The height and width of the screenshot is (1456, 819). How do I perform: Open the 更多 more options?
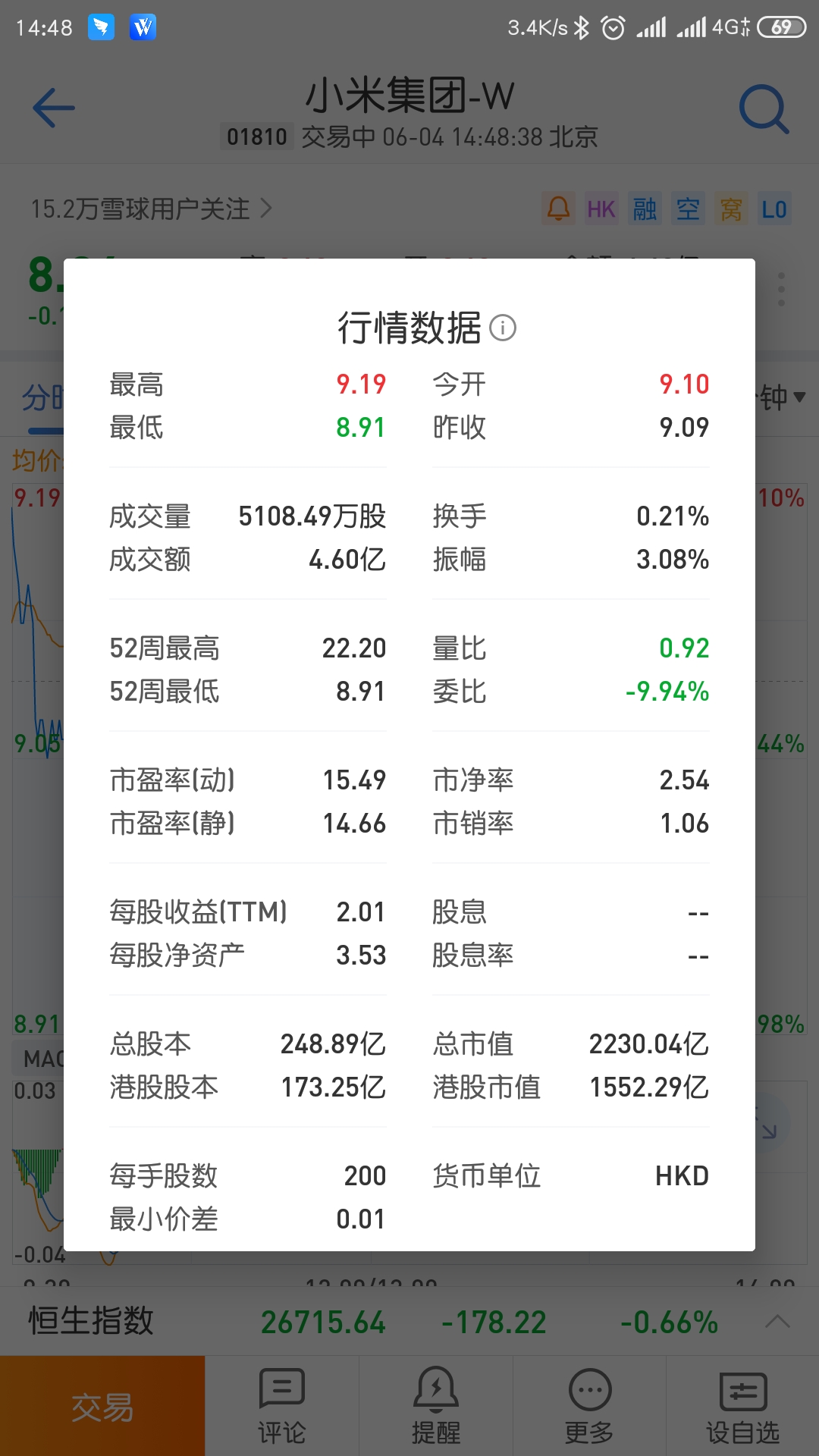click(x=589, y=1406)
